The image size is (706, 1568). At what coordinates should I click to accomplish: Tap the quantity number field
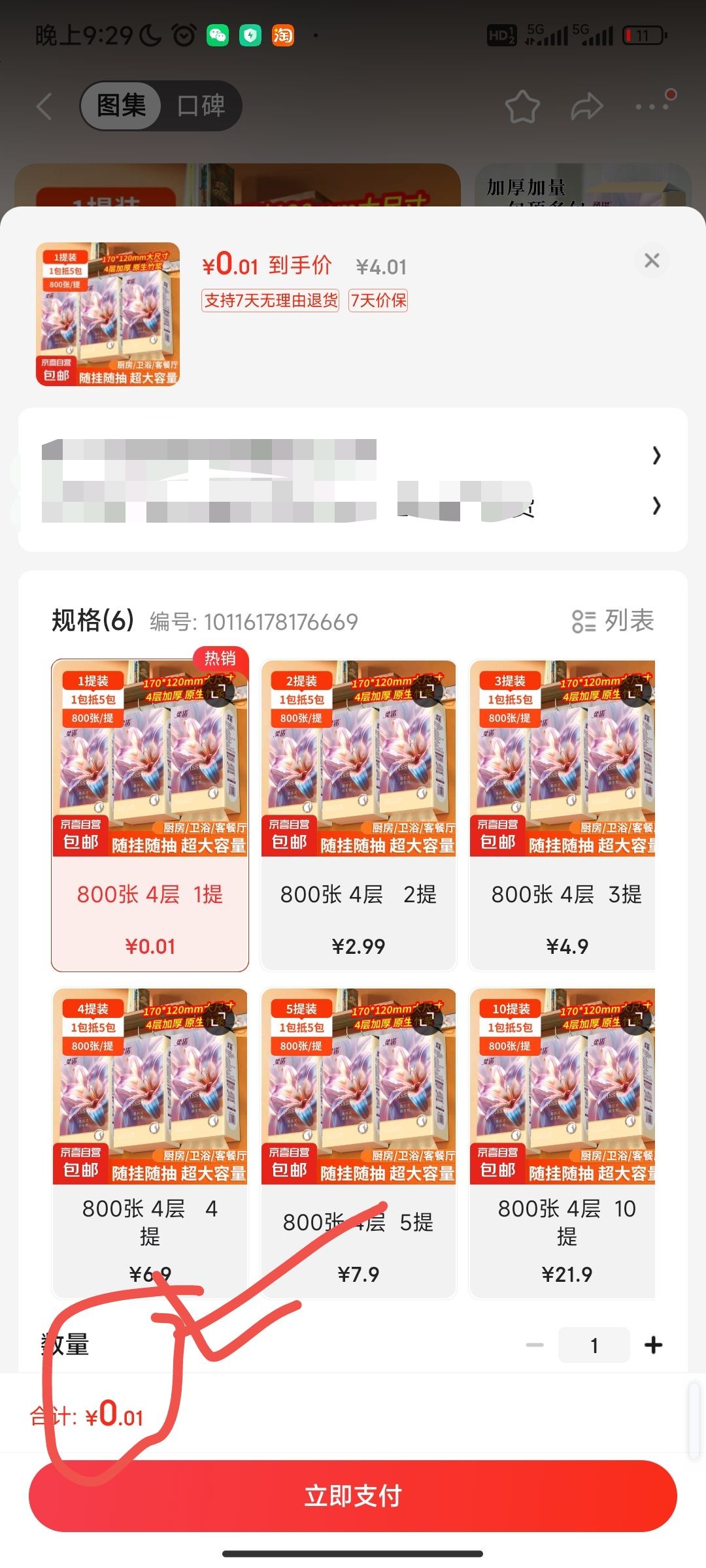click(594, 1345)
